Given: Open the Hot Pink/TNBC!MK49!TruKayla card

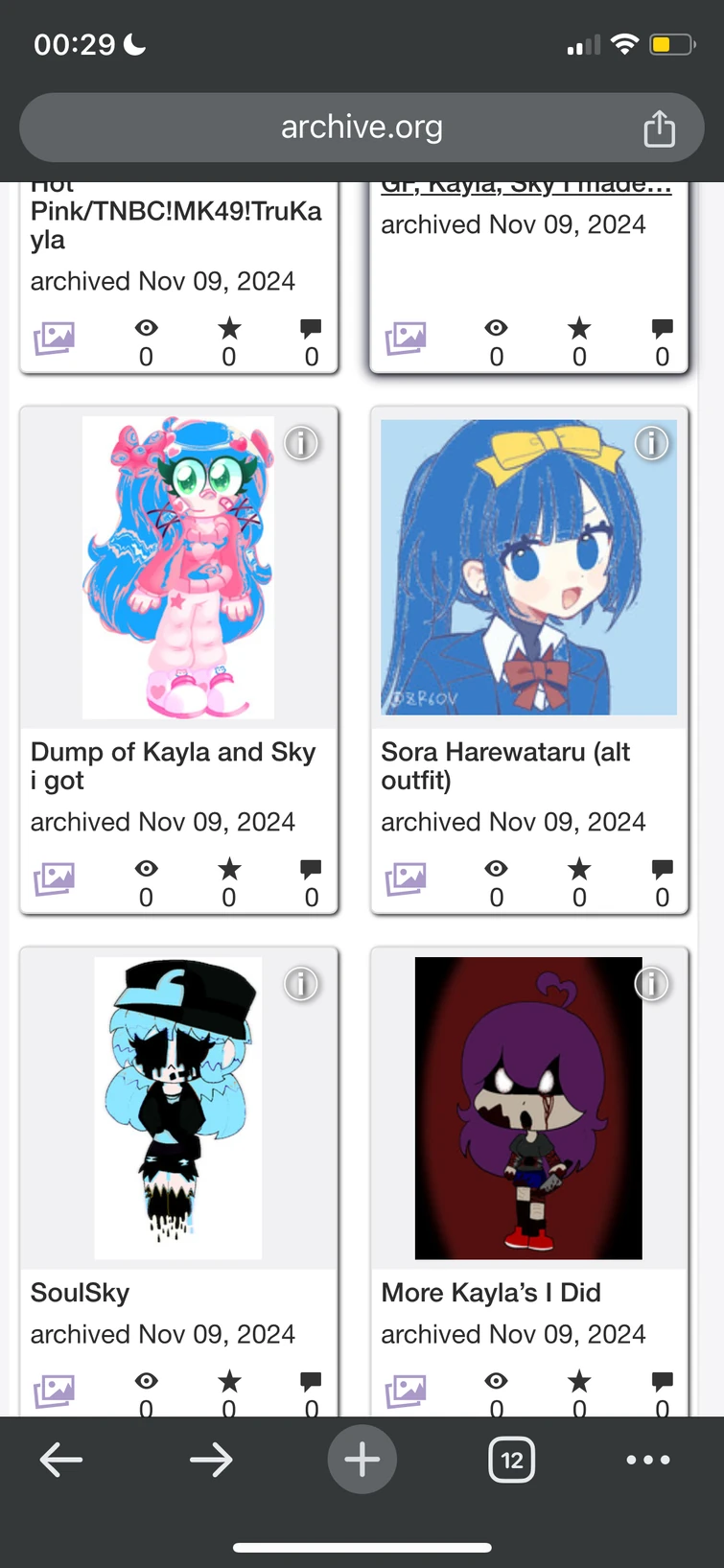Looking at the screenshot, I should point(175,224).
